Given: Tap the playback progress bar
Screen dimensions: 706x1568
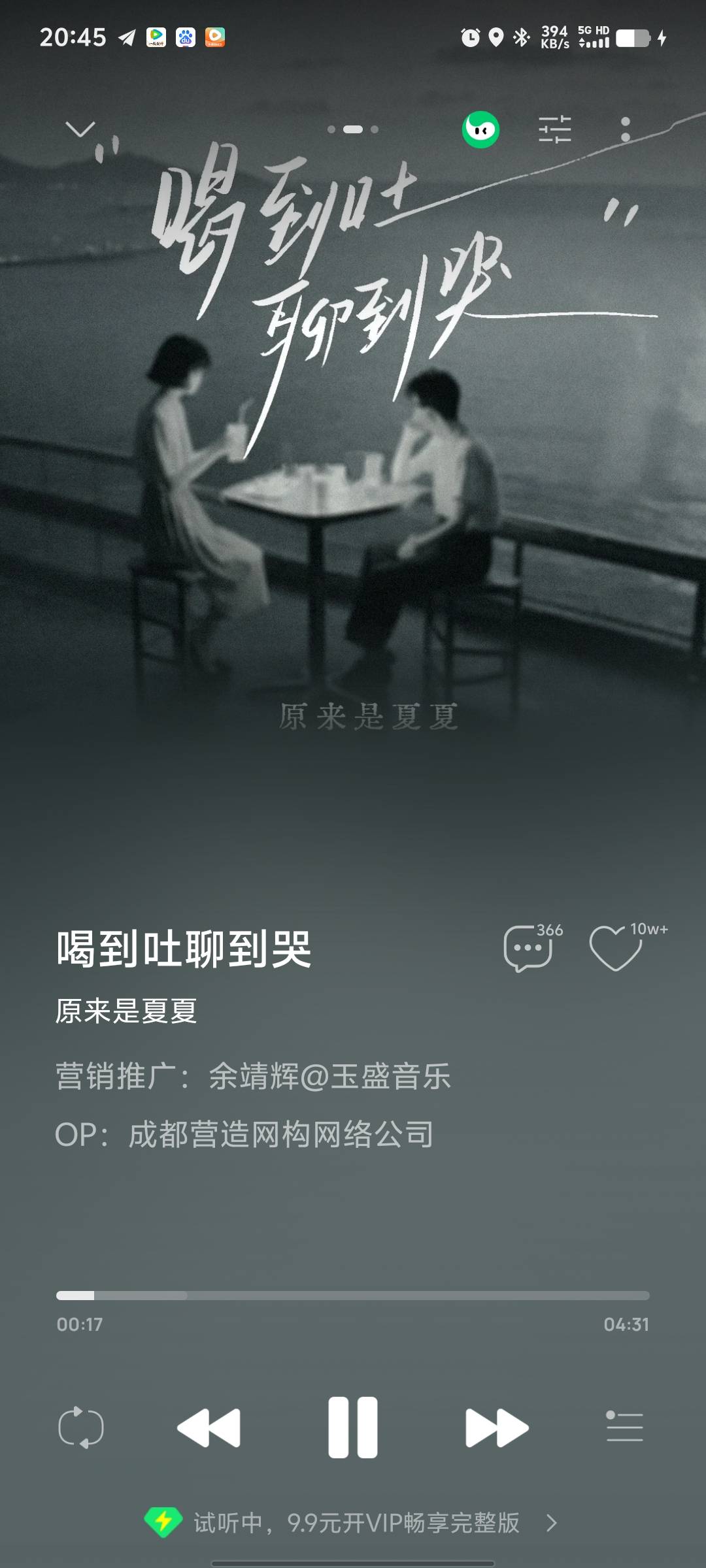Looking at the screenshot, I should coord(353,1295).
